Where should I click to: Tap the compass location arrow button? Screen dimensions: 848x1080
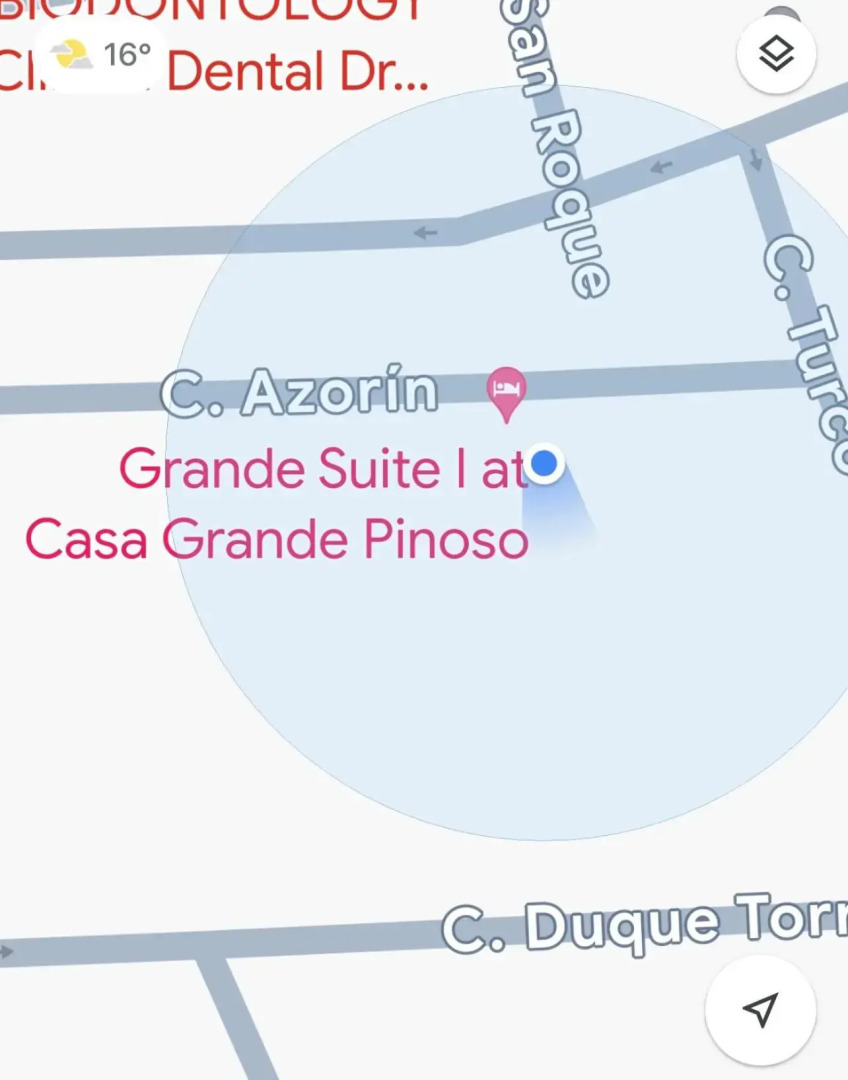click(760, 1010)
